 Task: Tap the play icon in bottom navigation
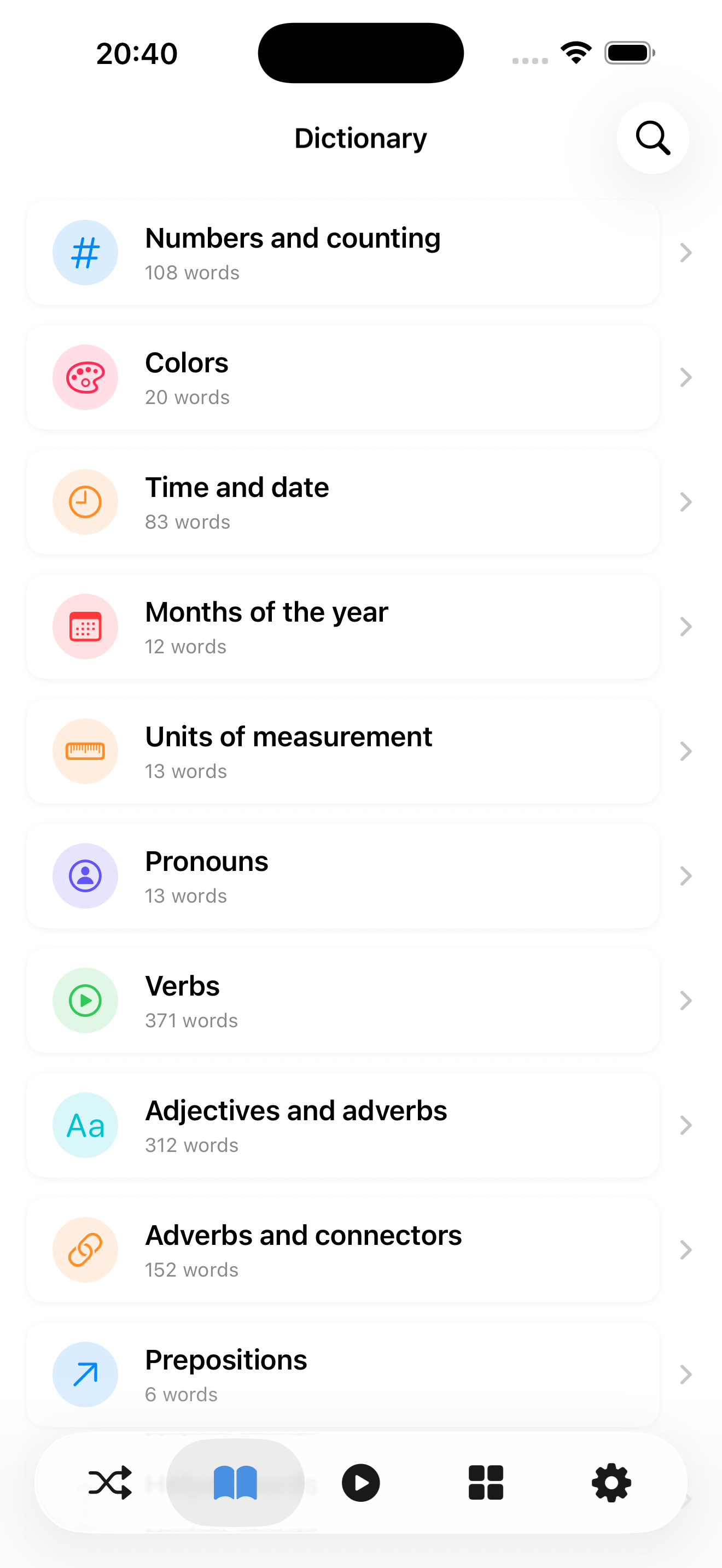pos(360,1483)
